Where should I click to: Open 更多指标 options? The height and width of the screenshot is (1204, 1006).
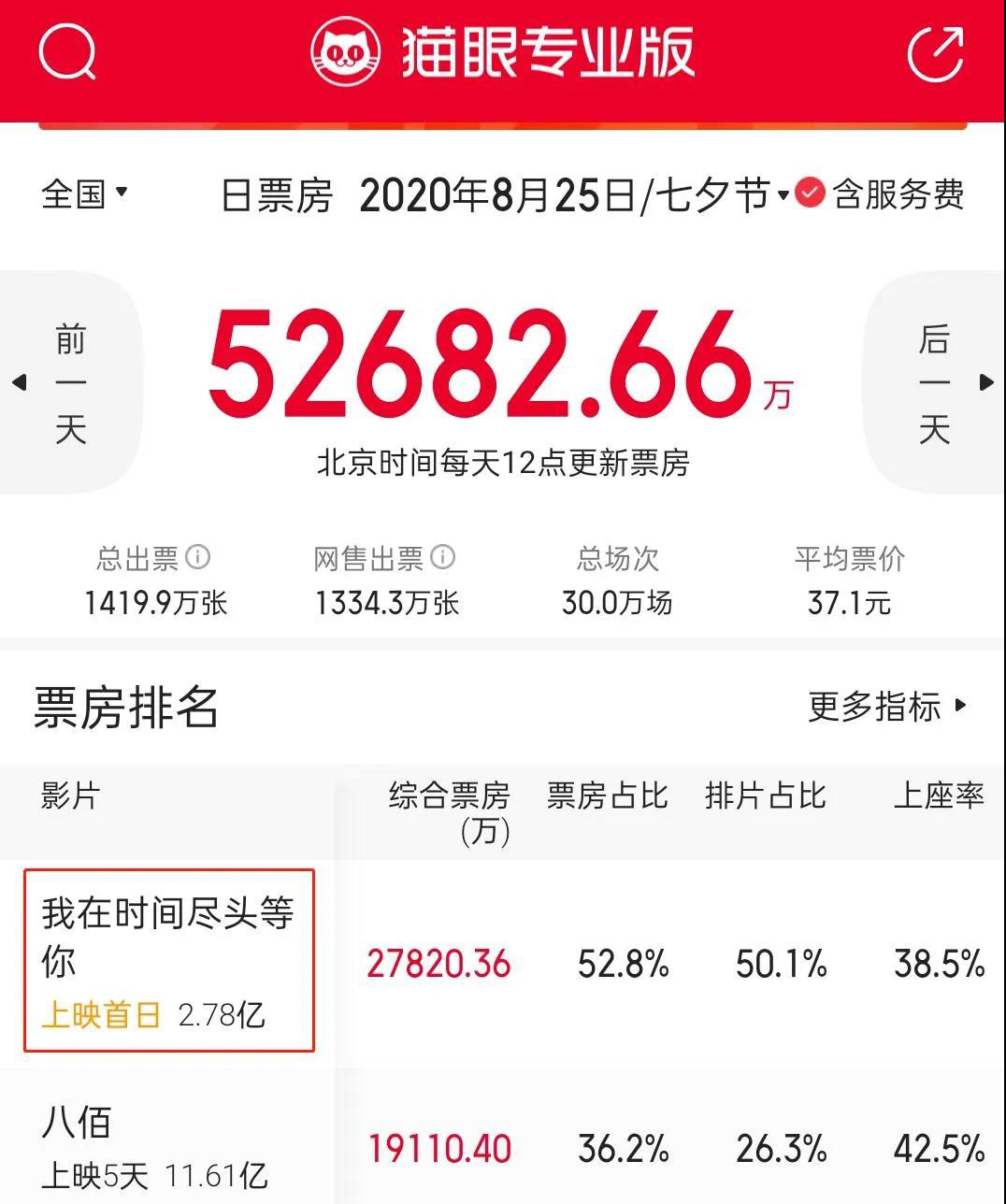[x=886, y=707]
